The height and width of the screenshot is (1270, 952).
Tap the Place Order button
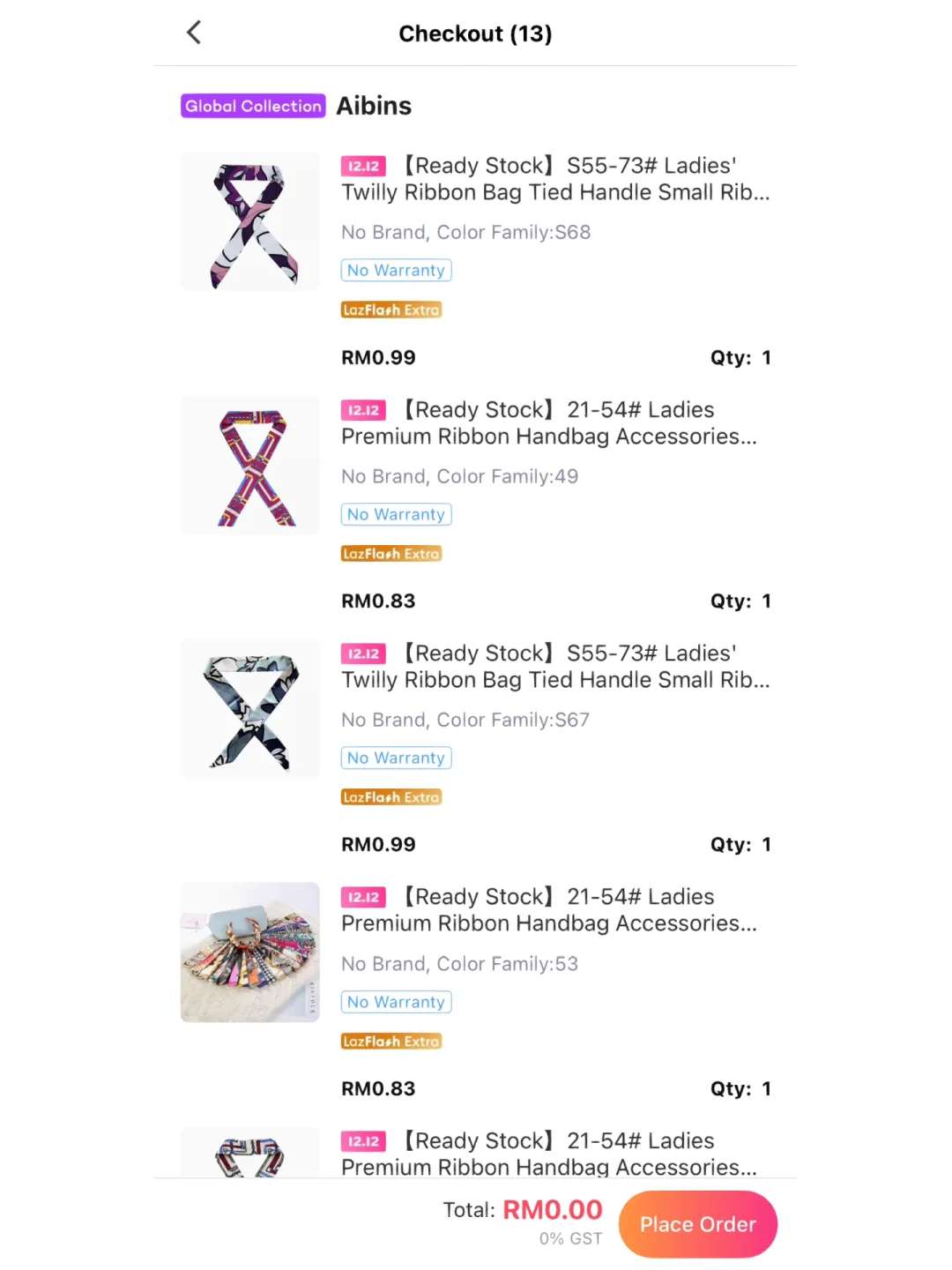point(697,1224)
